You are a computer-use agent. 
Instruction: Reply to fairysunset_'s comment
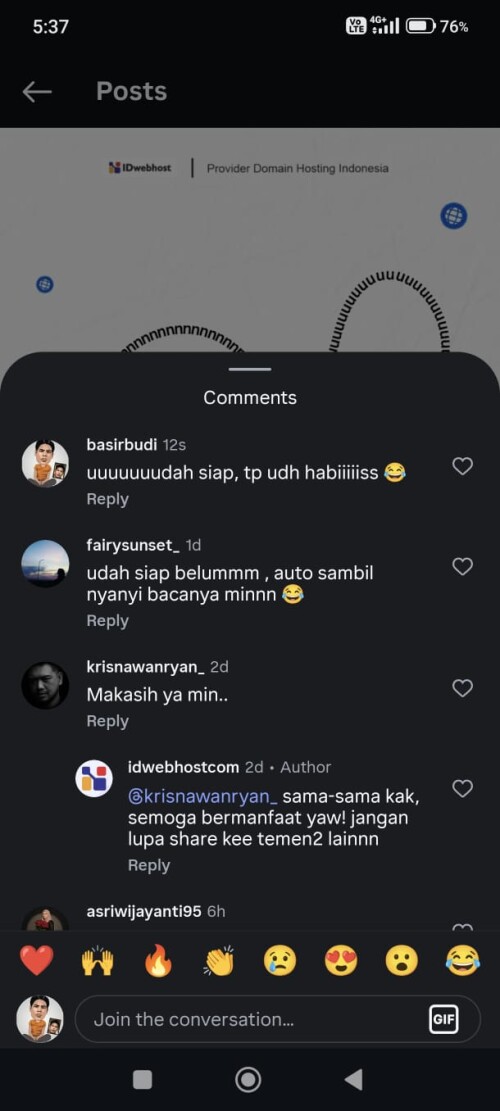click(108, 621)
